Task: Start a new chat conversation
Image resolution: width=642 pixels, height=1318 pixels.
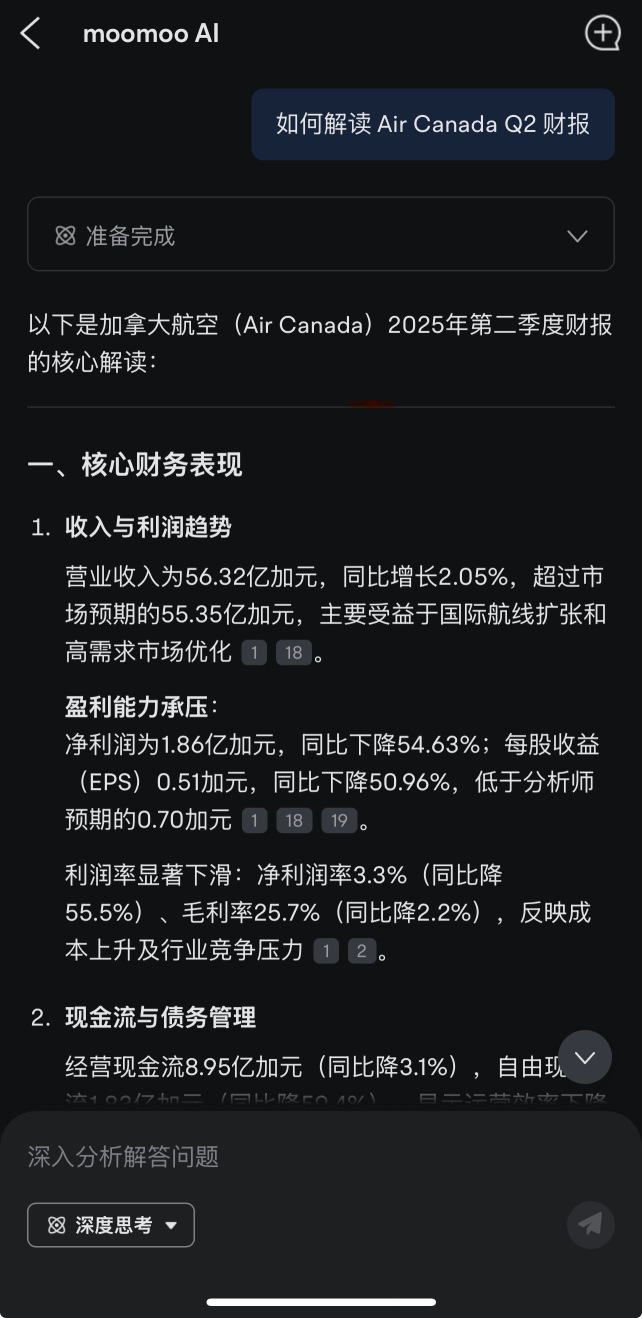Action: pos(602,33)
